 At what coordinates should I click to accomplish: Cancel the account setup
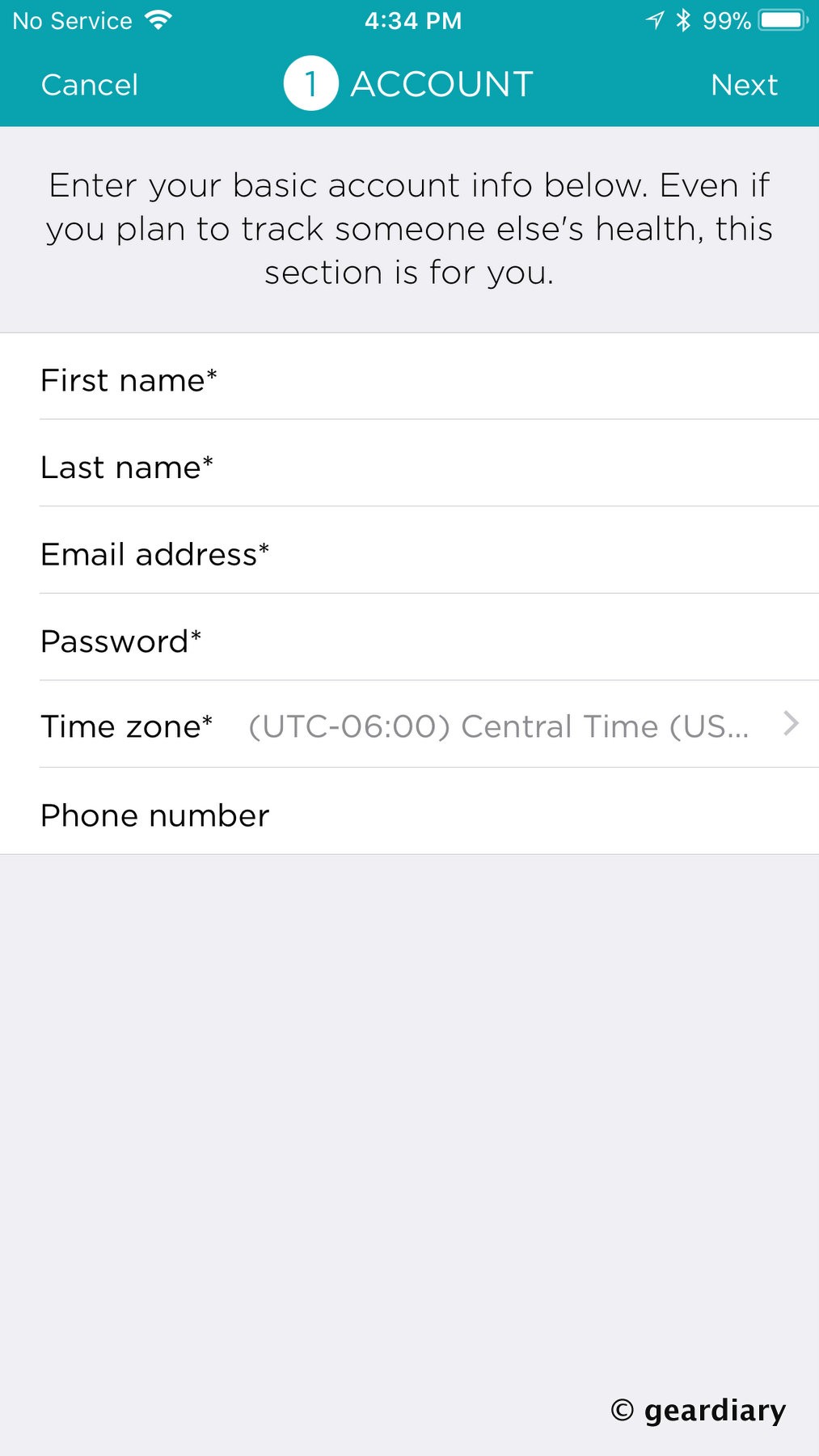(90, 85)
